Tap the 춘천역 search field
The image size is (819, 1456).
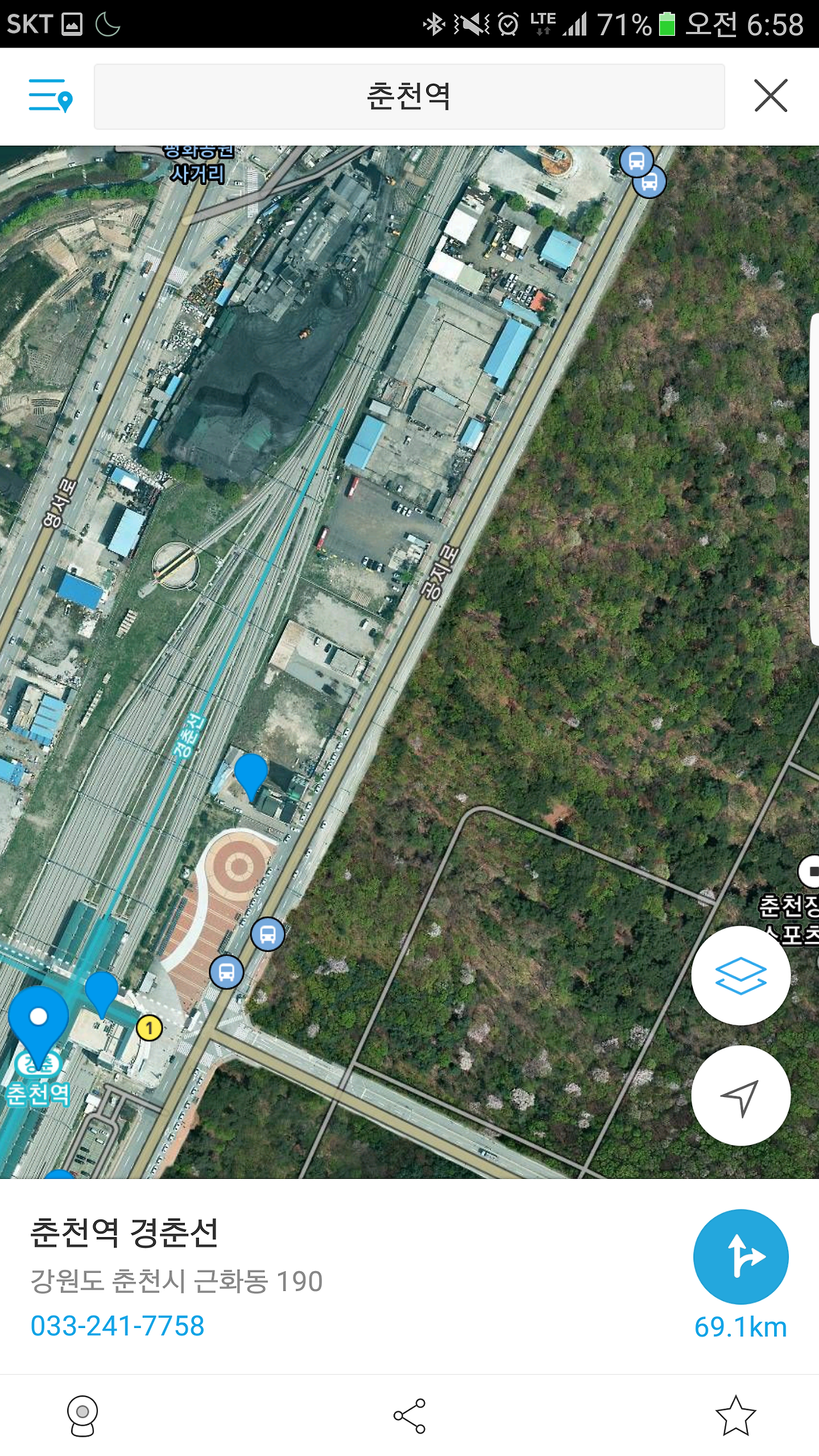click(x=409, y=97)
